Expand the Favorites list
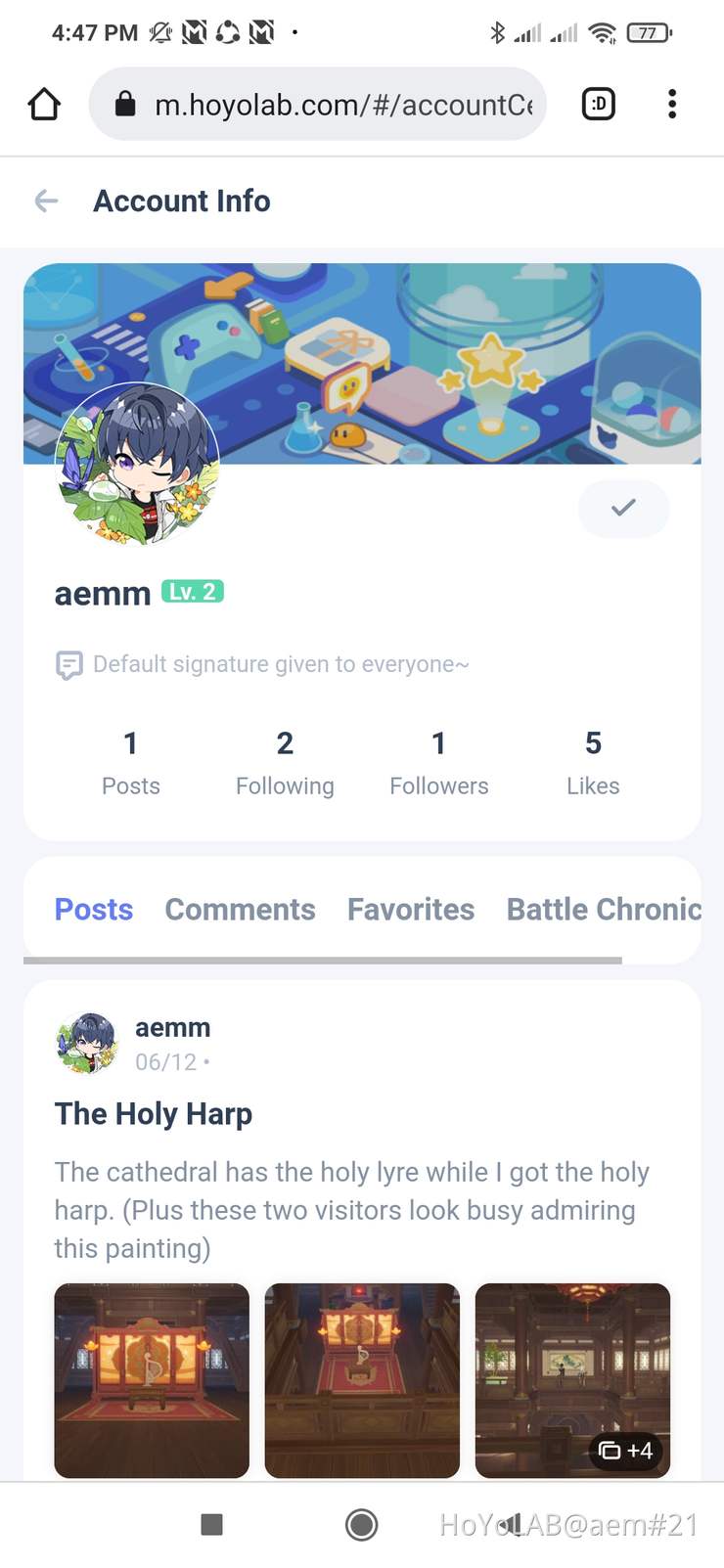The image size is (724, 1568). (410, 909)
